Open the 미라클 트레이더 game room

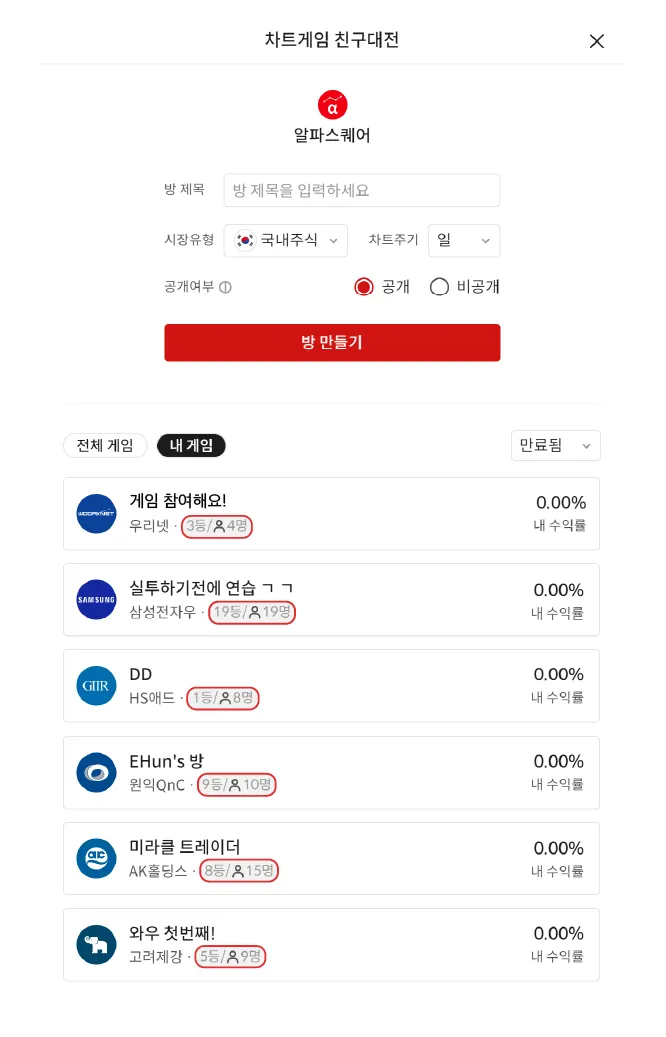pyautogui.click(x=331, y=858)
